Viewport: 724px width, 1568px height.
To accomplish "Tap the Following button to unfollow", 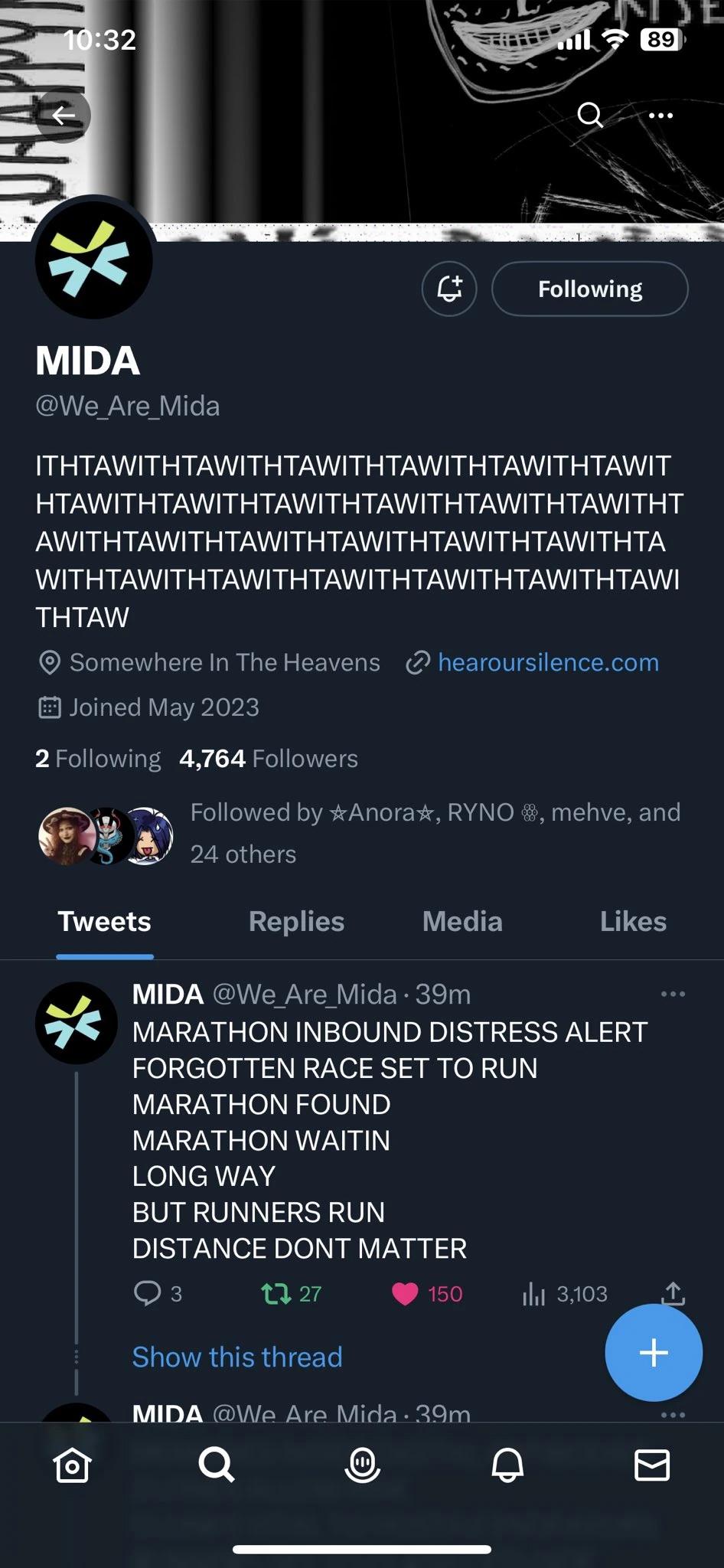I will pos(589,289).
